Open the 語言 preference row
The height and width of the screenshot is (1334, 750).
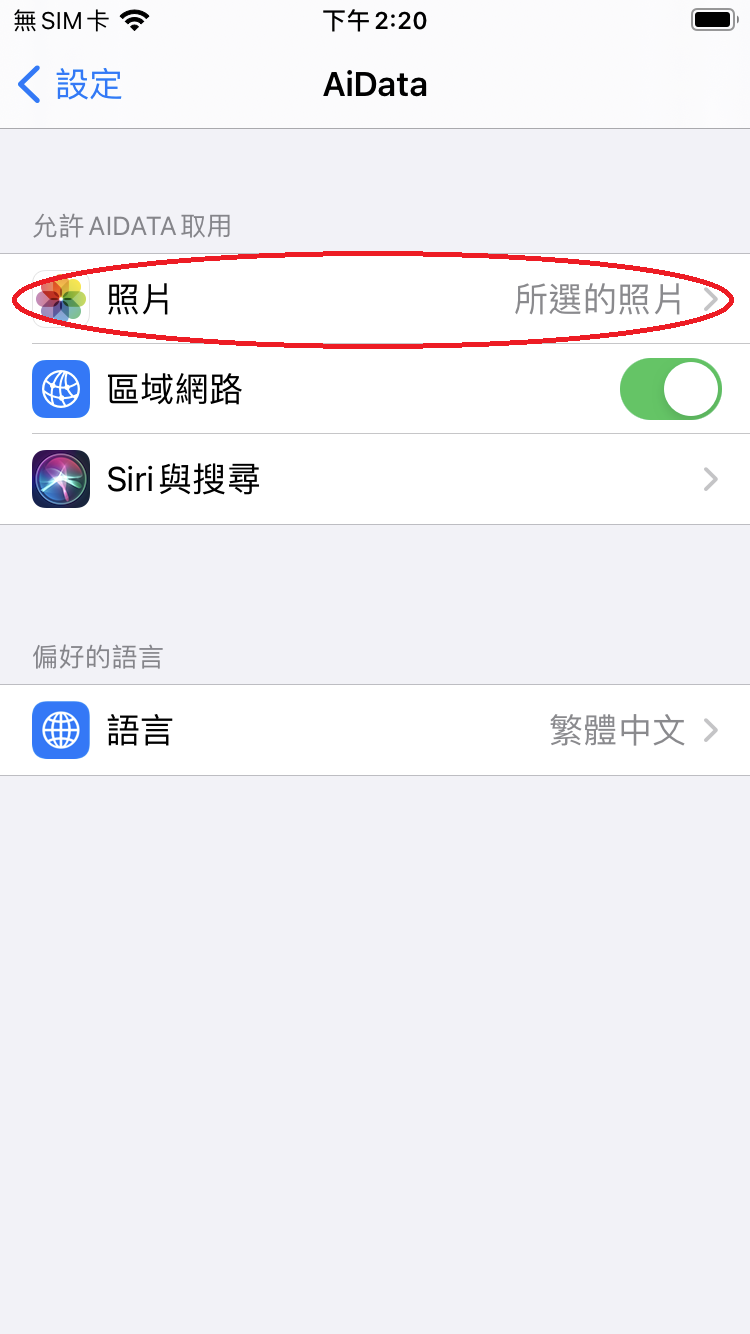click(375, 730)
